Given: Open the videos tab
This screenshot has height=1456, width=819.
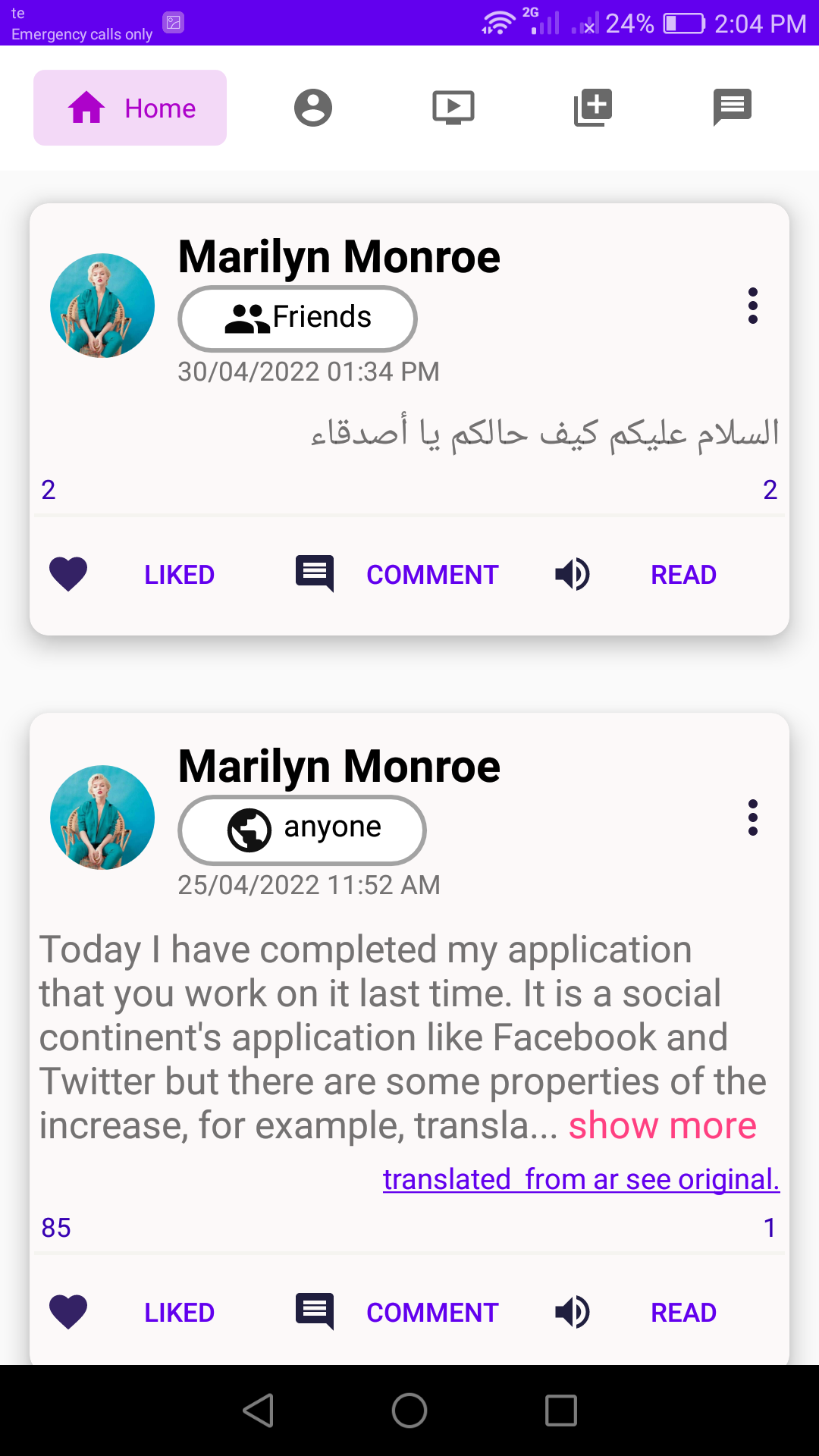Looking at the screenshot, I should click(x=453, y=108).
